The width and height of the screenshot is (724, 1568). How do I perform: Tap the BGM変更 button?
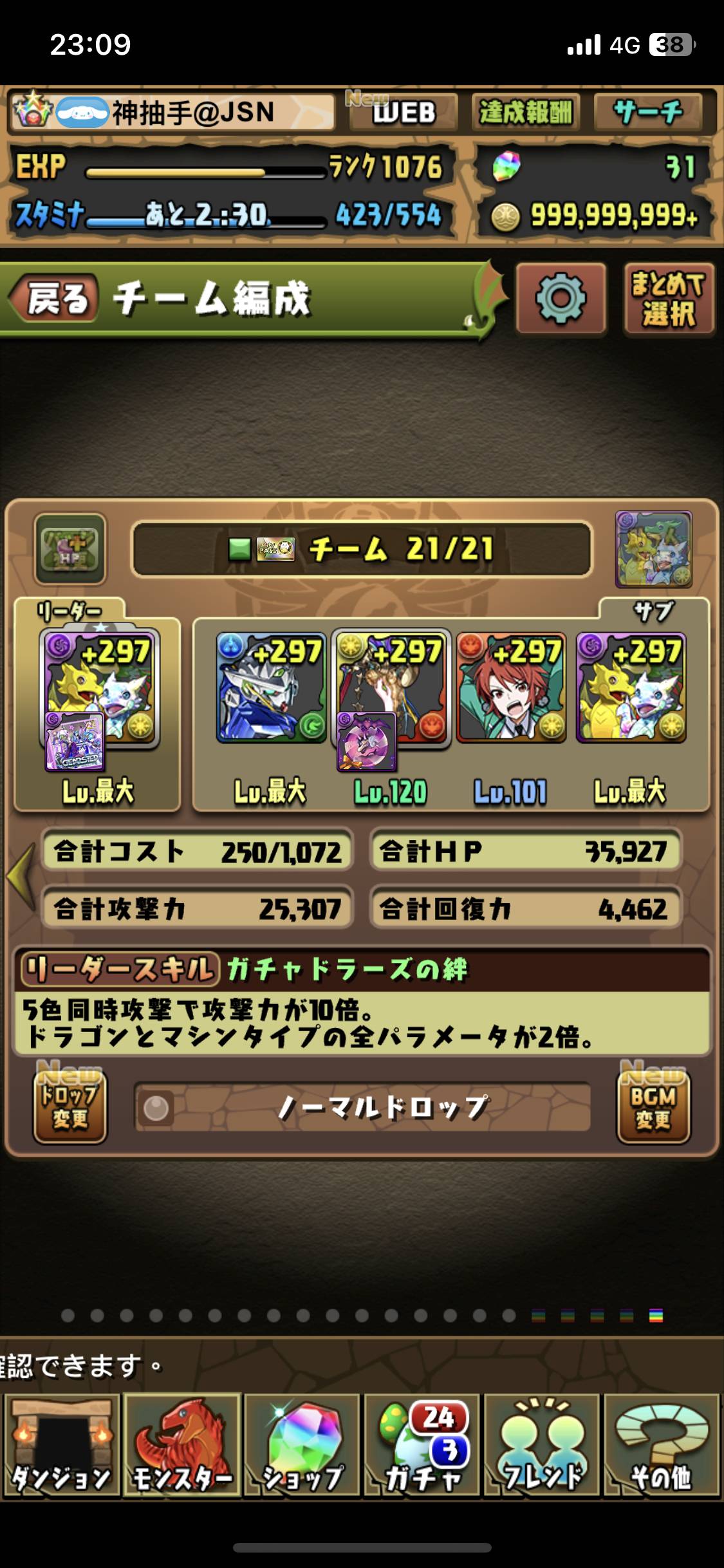click(x=653, y=1107)
